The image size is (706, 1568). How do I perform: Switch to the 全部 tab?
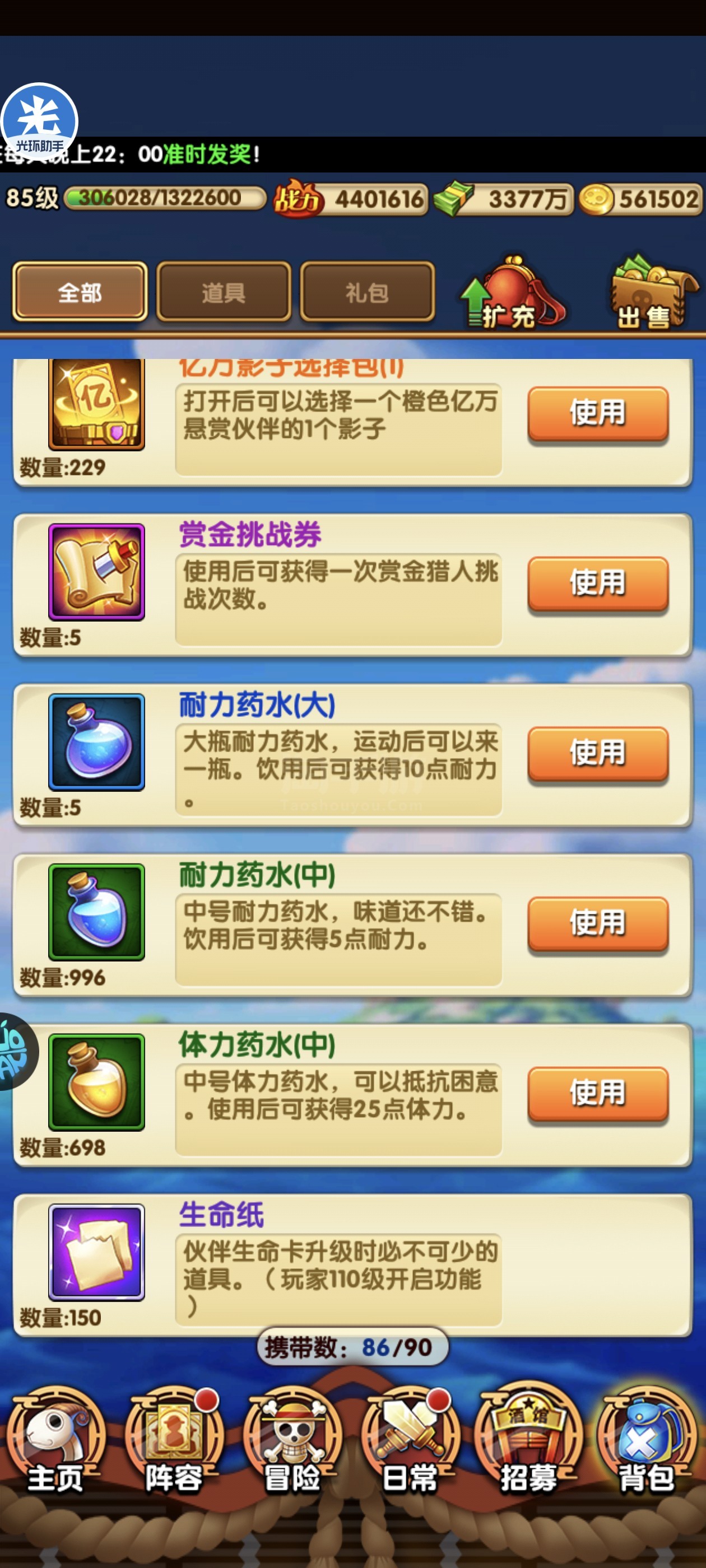80,292
